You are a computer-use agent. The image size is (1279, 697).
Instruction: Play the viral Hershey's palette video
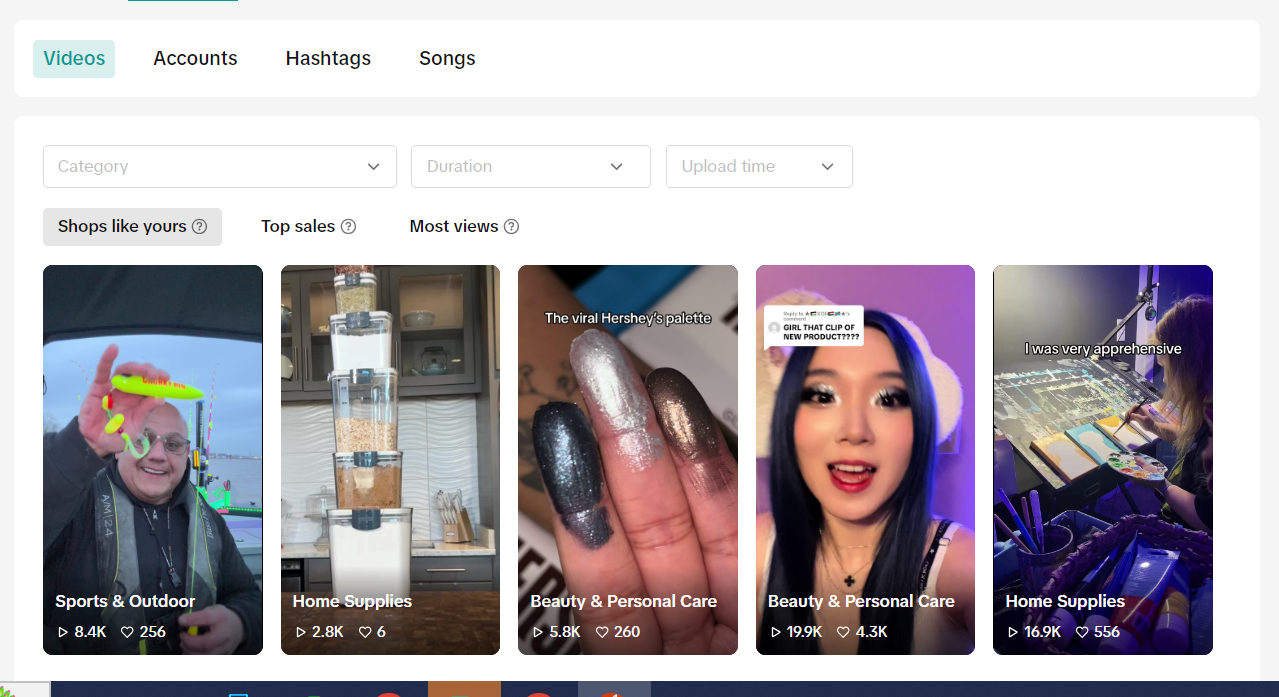pyautogui.click(x=627, y=459)
